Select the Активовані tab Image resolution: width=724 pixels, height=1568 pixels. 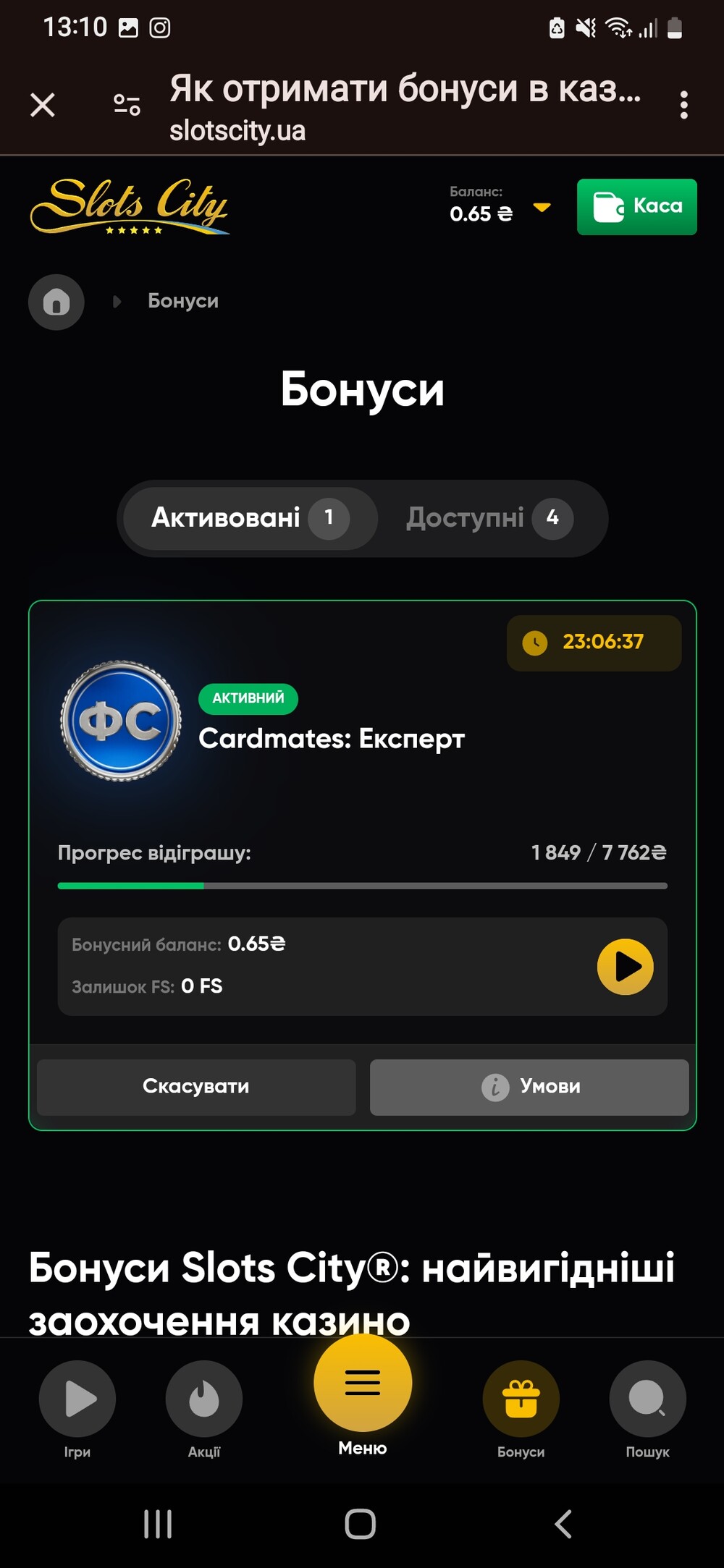point(251,518)
